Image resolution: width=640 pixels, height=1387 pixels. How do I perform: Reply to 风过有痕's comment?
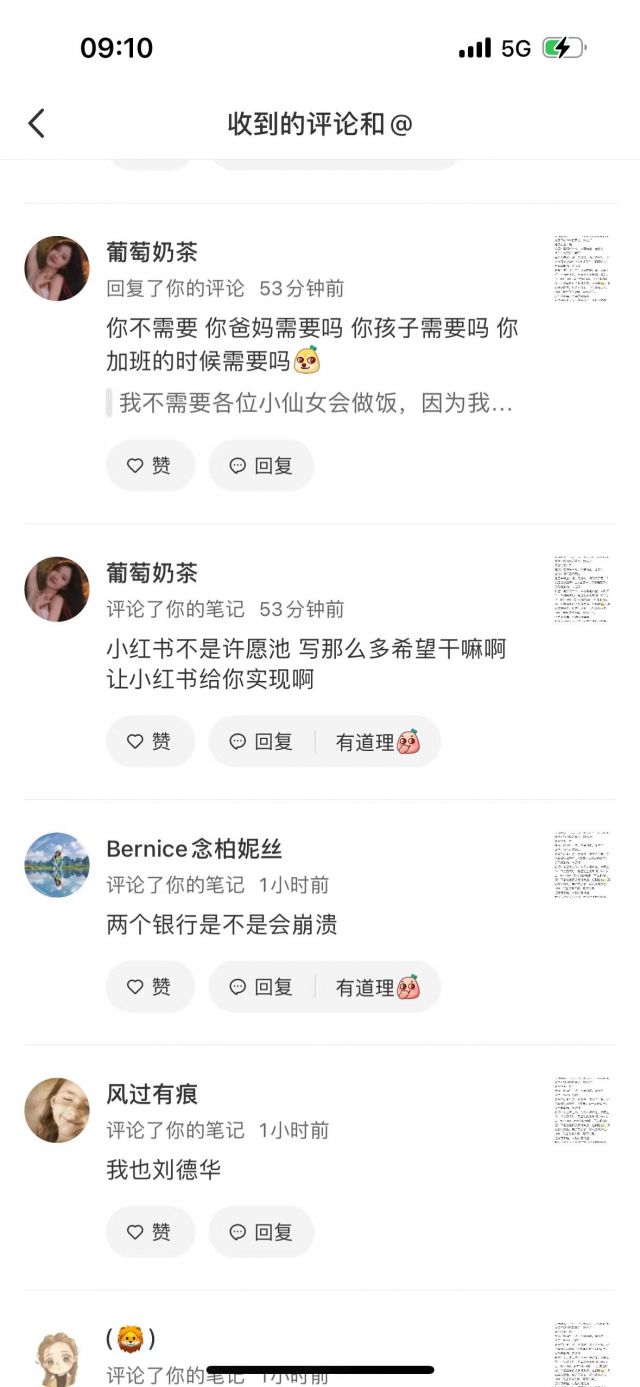261,1232
